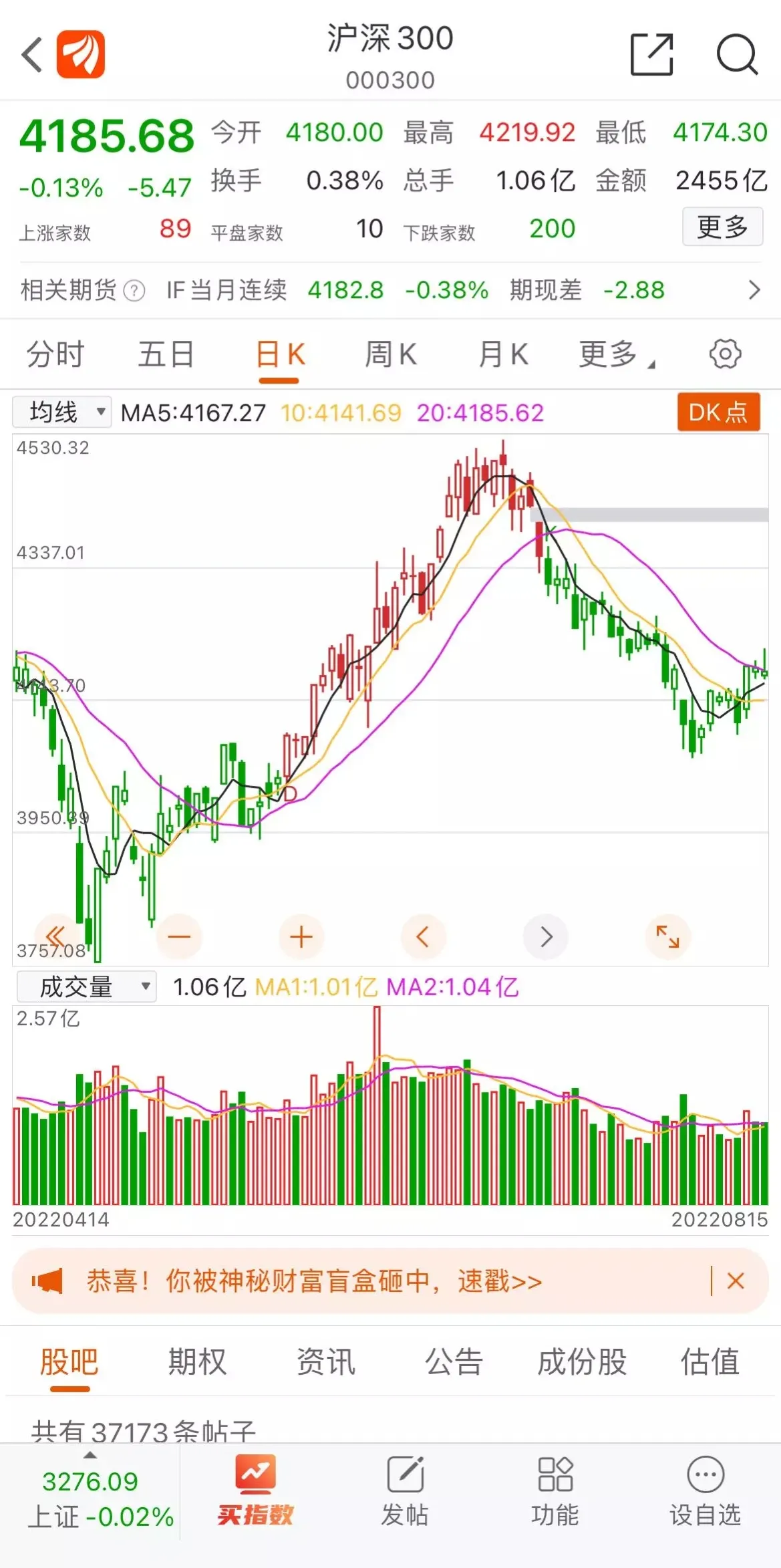This screenshot has width=781, height=1568.
Task: Open the 成交量 sub-indicator dropdown
Action: click(87, 987)
